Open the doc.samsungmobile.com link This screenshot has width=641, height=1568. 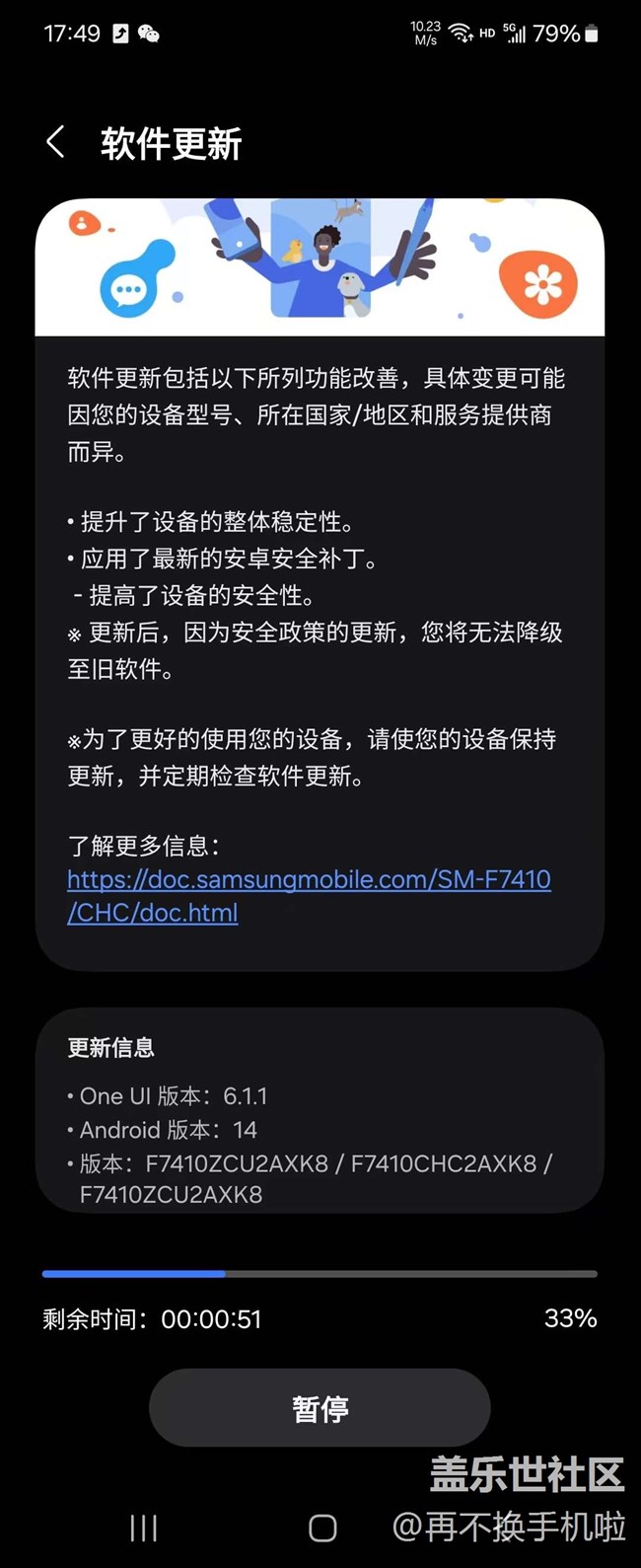coord(309,895)
